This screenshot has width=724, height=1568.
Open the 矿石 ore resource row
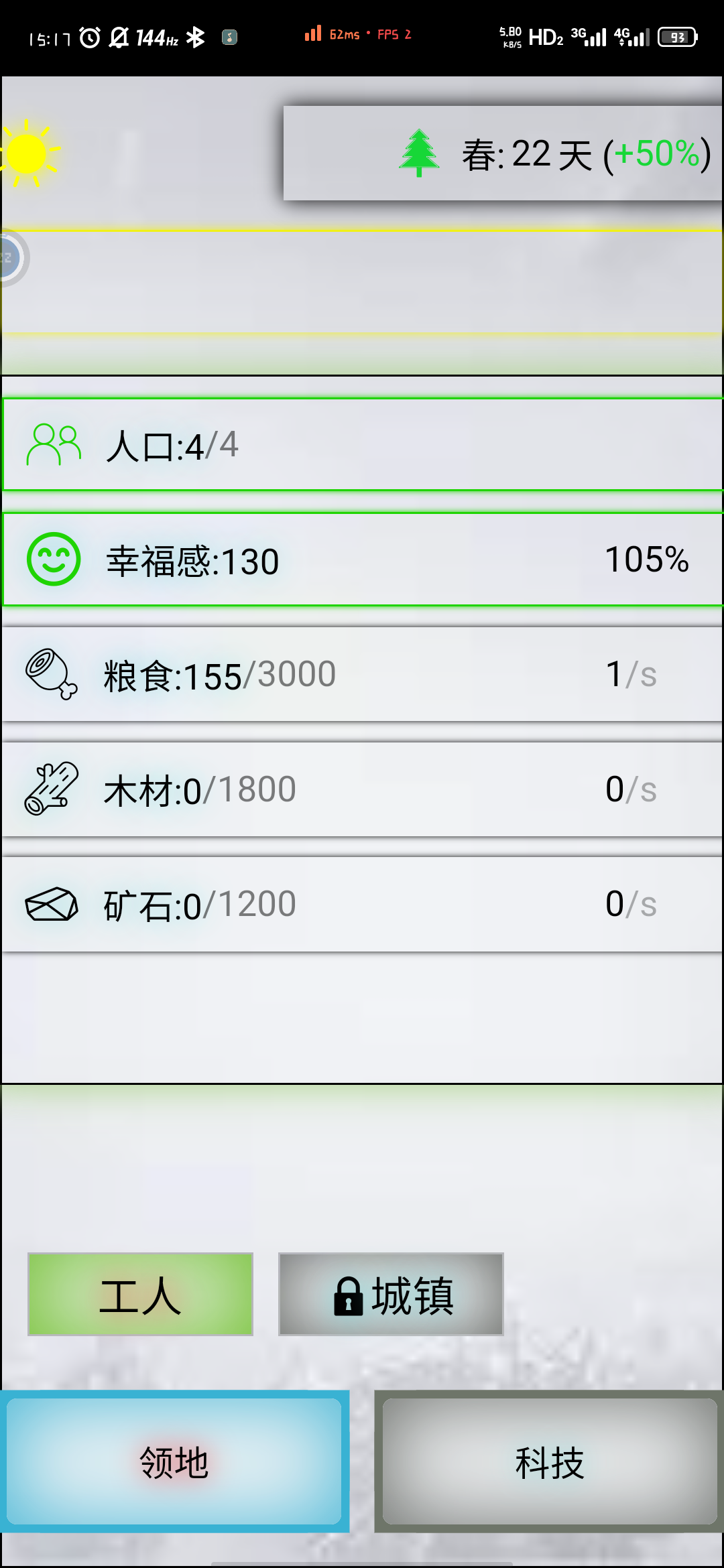click(x=362, y=905)
